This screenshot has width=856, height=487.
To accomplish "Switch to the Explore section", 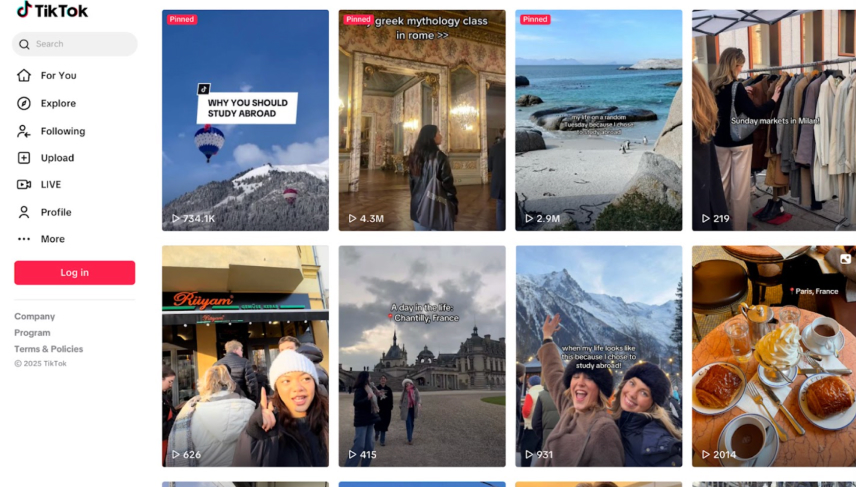I will pos(58,103).
